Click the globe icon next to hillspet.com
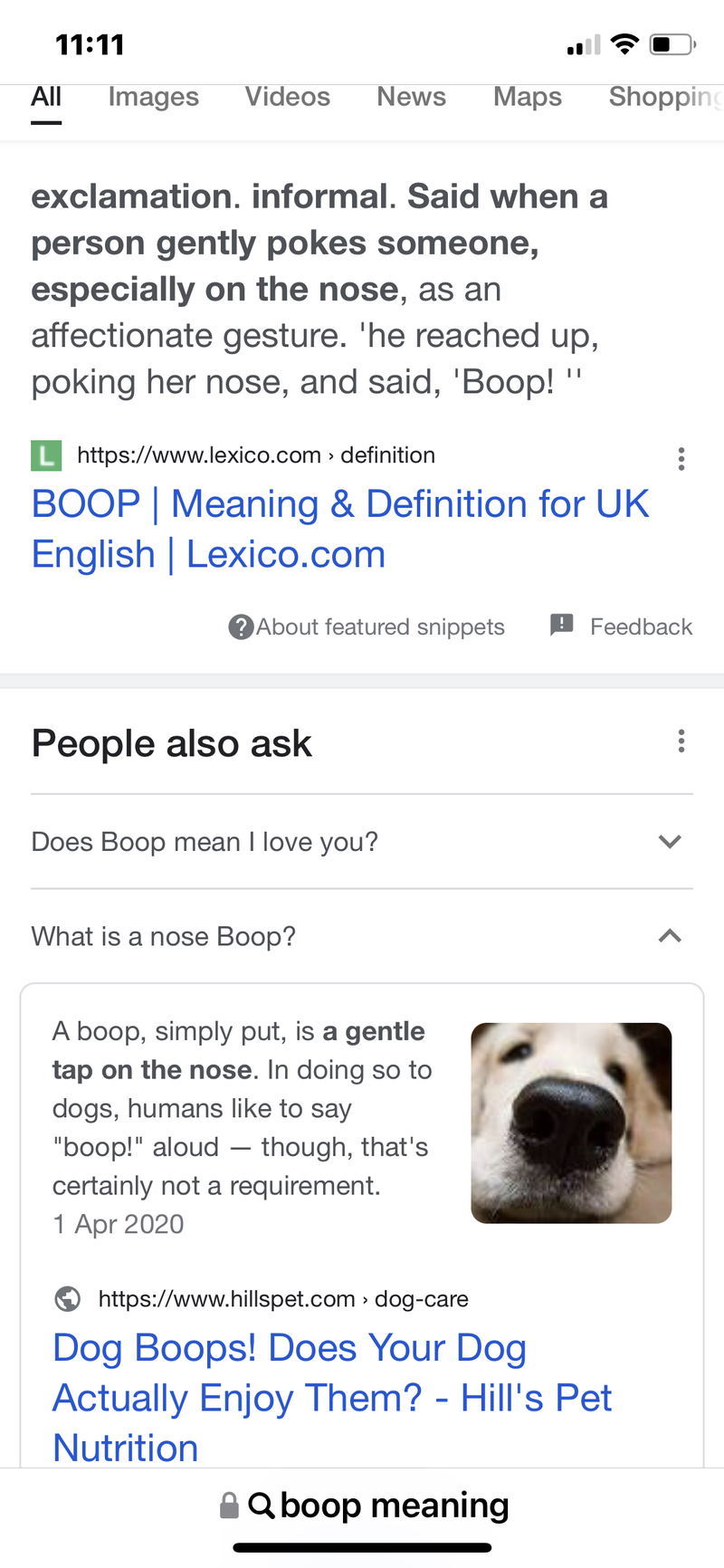724x1568 pixels. (x=68, y=1298)
